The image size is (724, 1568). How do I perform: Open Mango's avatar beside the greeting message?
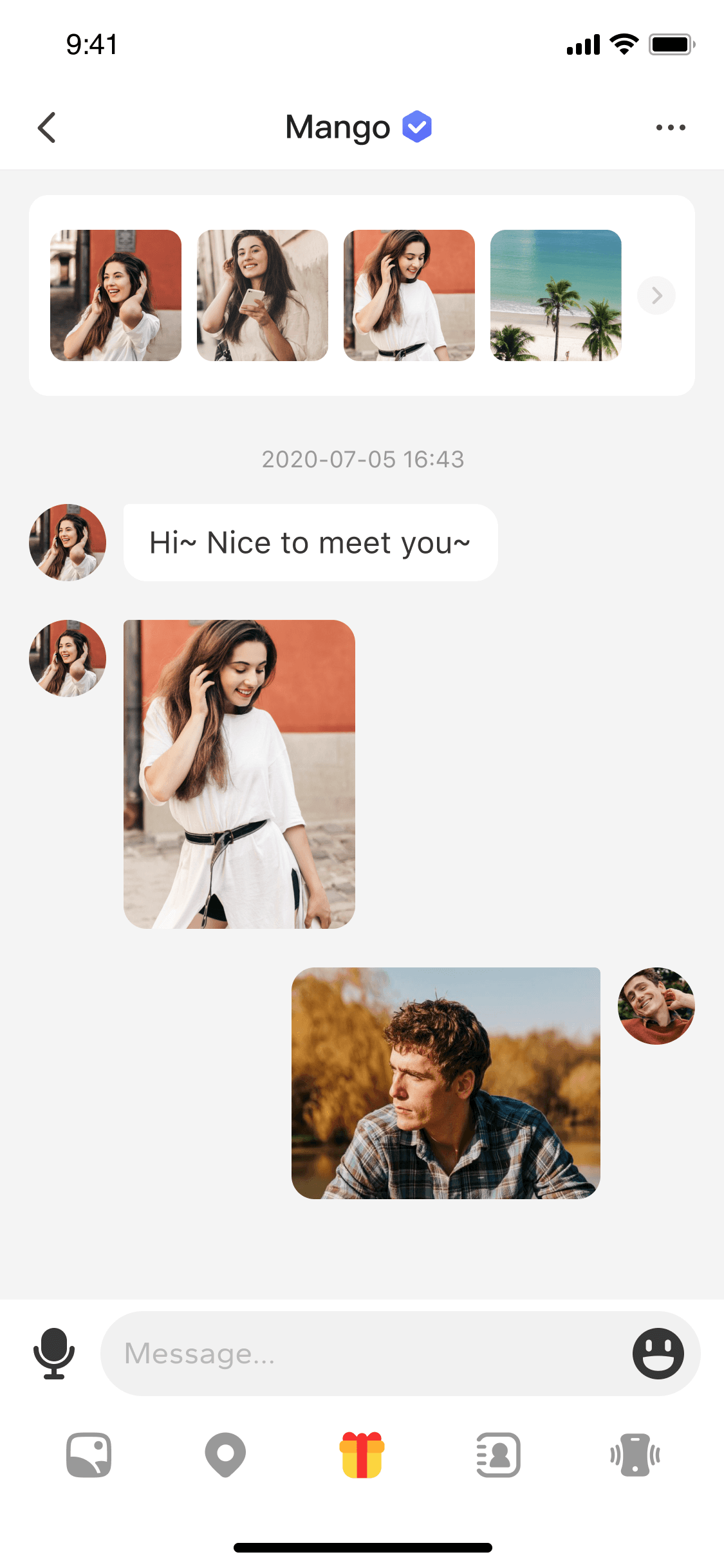point(68,543)
